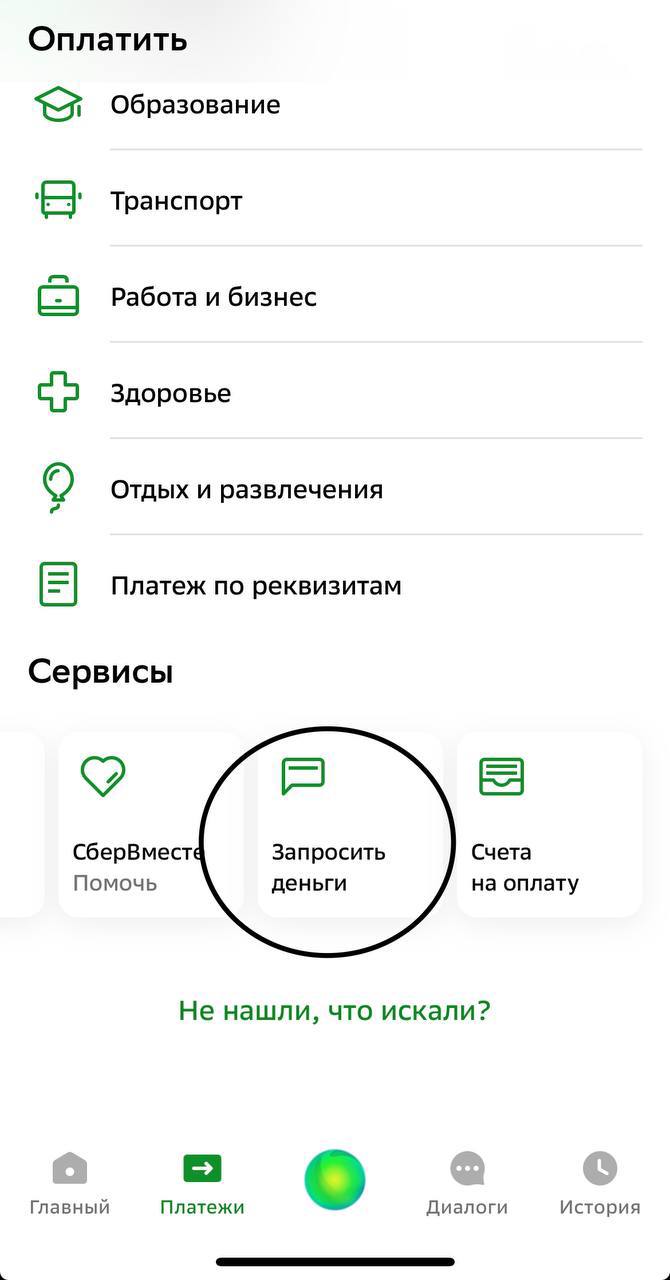Screen dimensions: 670x1280
Task: Select Работа и бизнес row
Action: click(x=213, y=297)
